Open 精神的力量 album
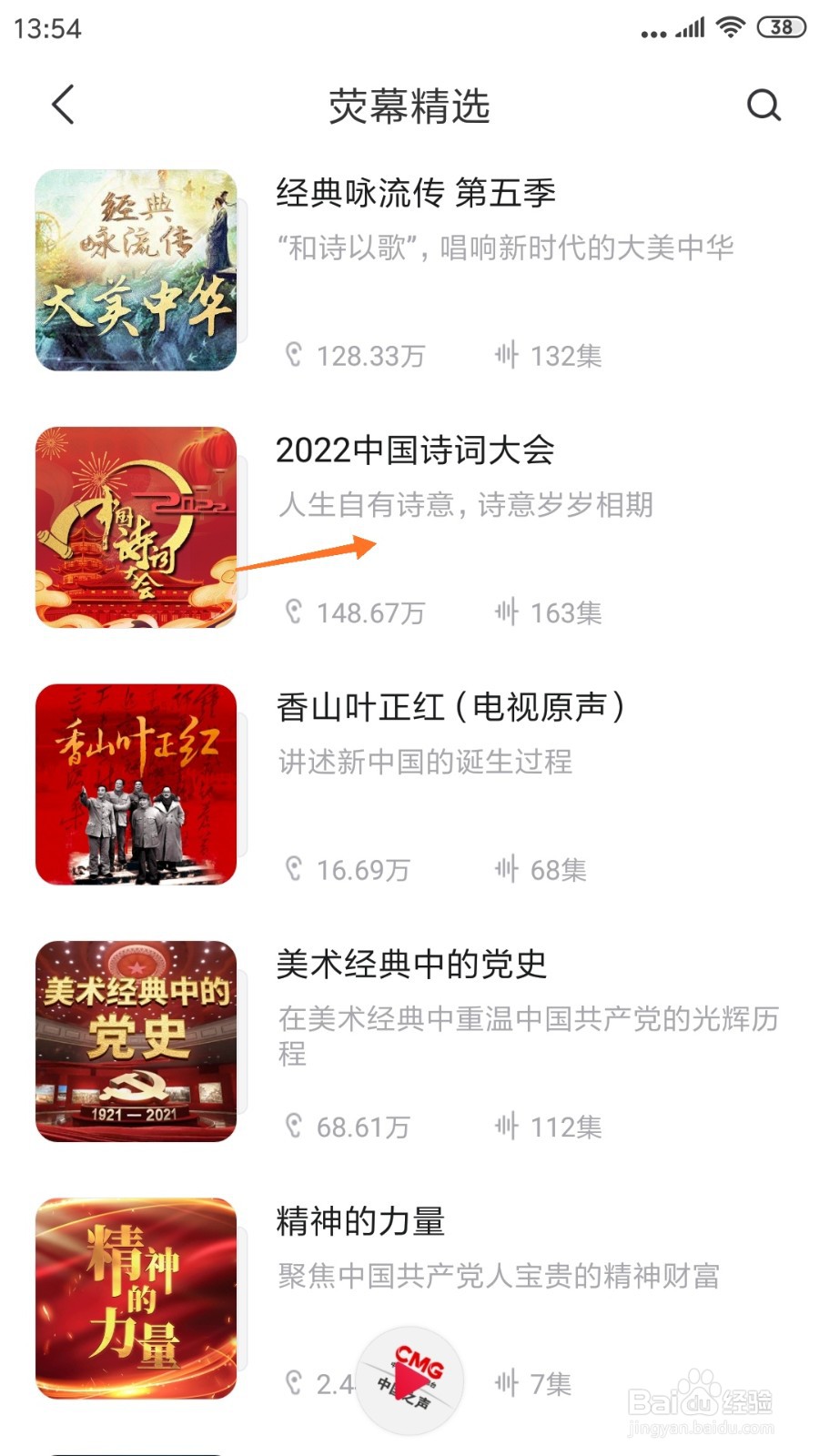 tap(409, 1299)
